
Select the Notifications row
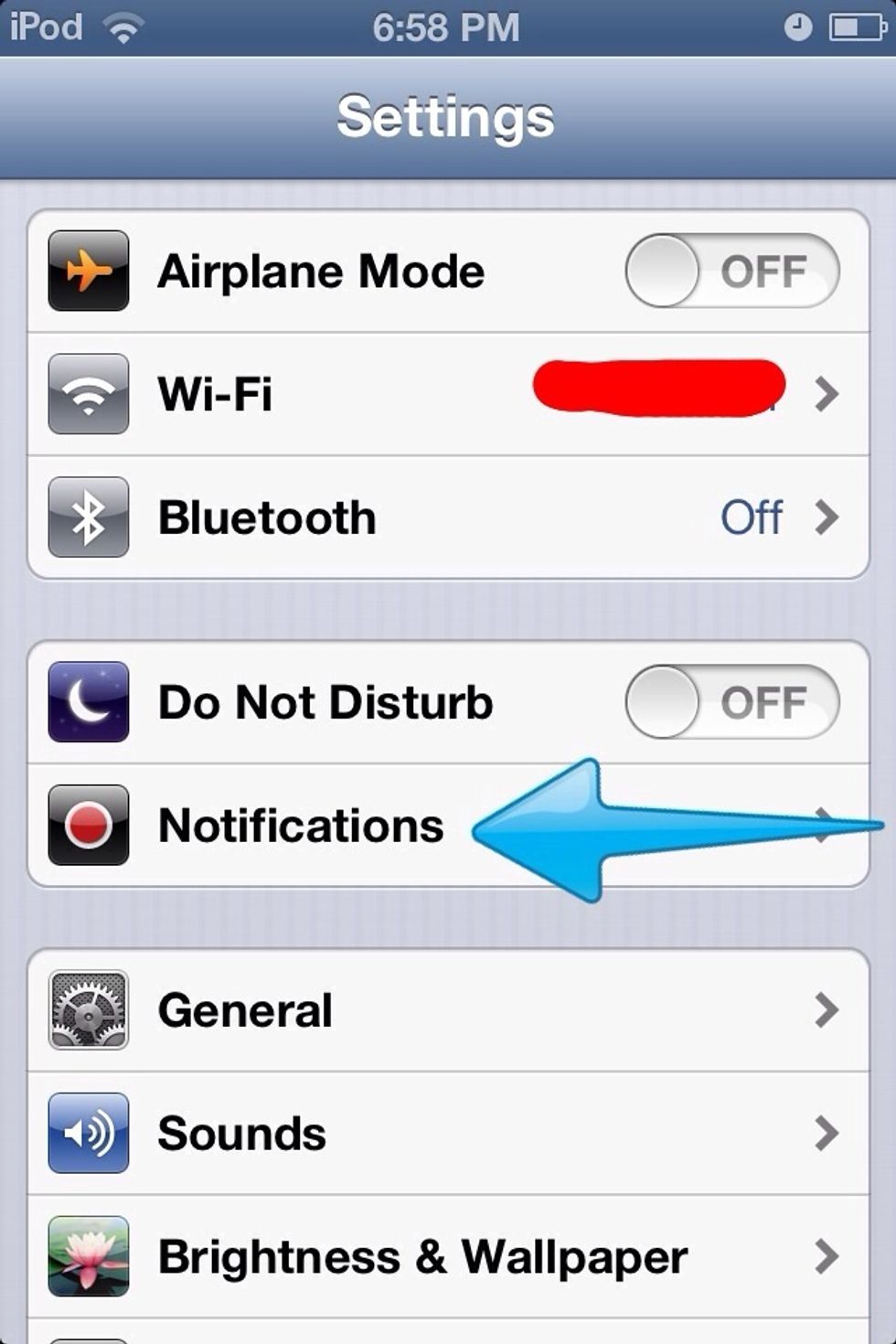click(302, 826)
